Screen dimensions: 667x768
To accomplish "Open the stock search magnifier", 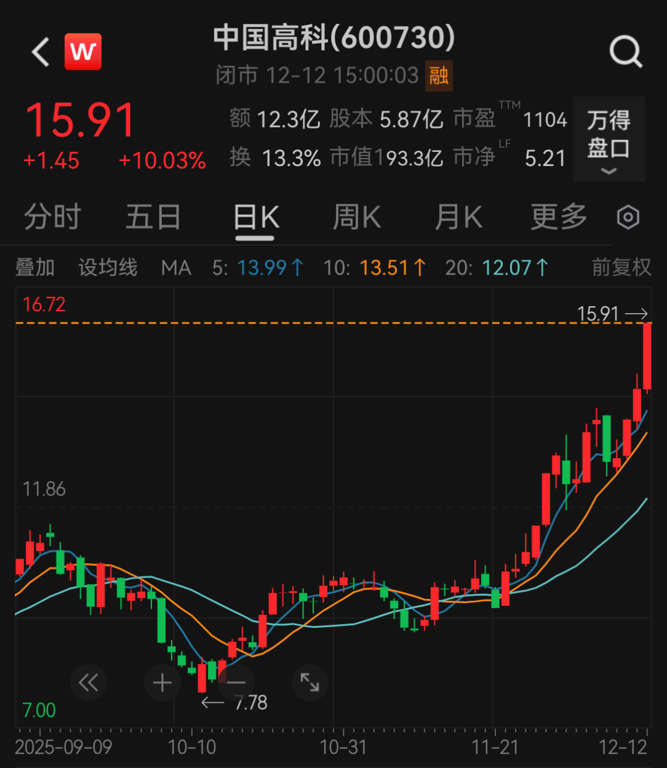I will (x=626, y=52).
